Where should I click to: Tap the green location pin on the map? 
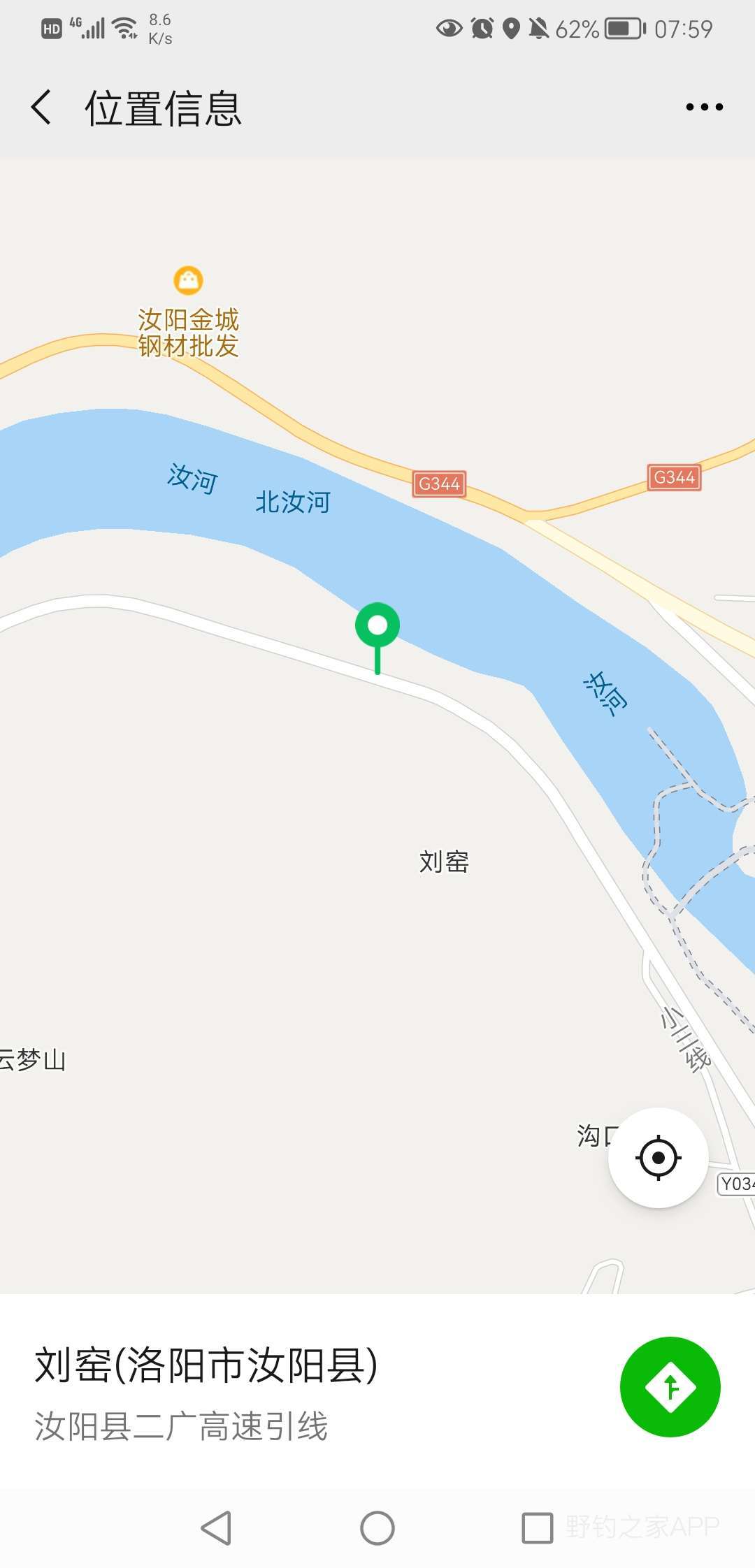[377, 627]
